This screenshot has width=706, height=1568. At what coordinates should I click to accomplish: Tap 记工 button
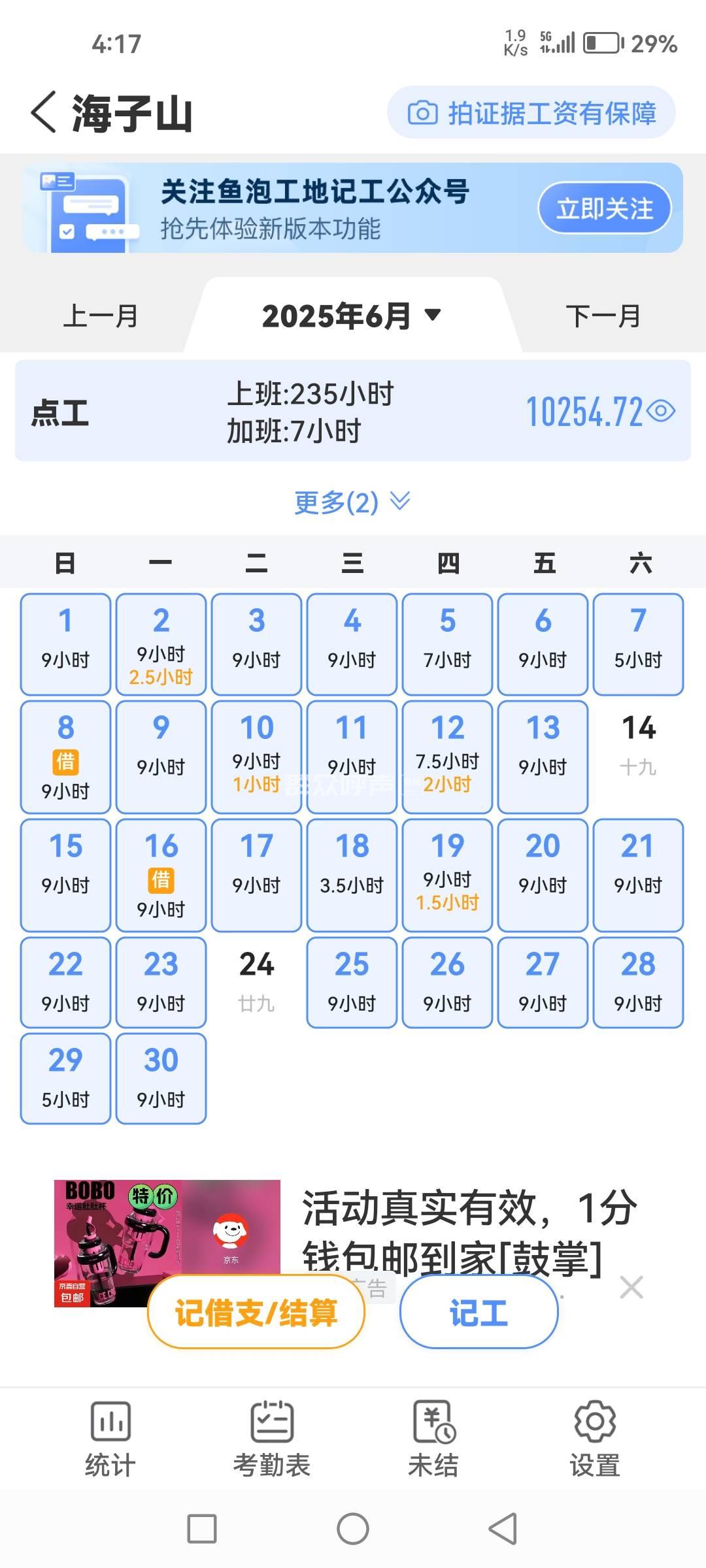click(x=479, y=1312)
